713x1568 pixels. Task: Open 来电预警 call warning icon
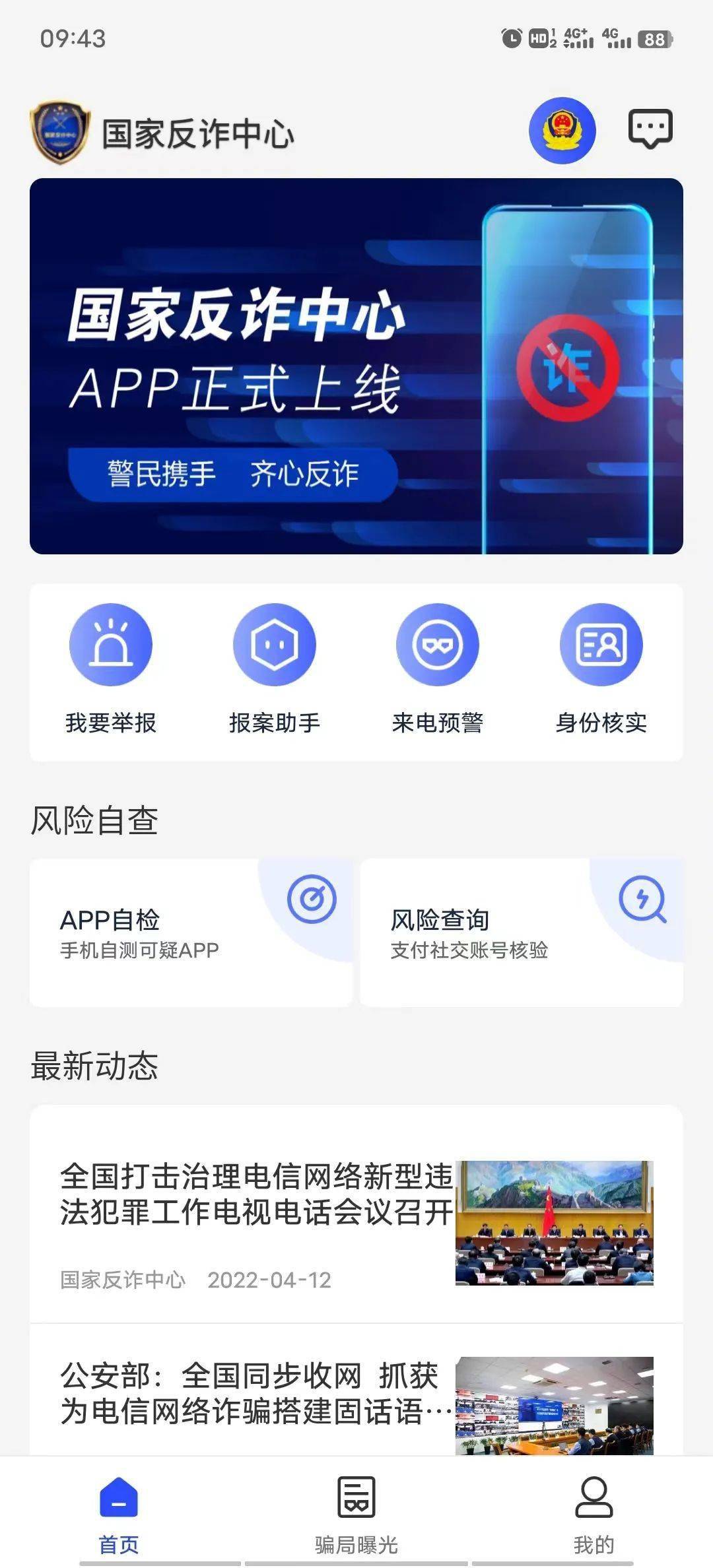pyautogui.click(x=440, y=645)
